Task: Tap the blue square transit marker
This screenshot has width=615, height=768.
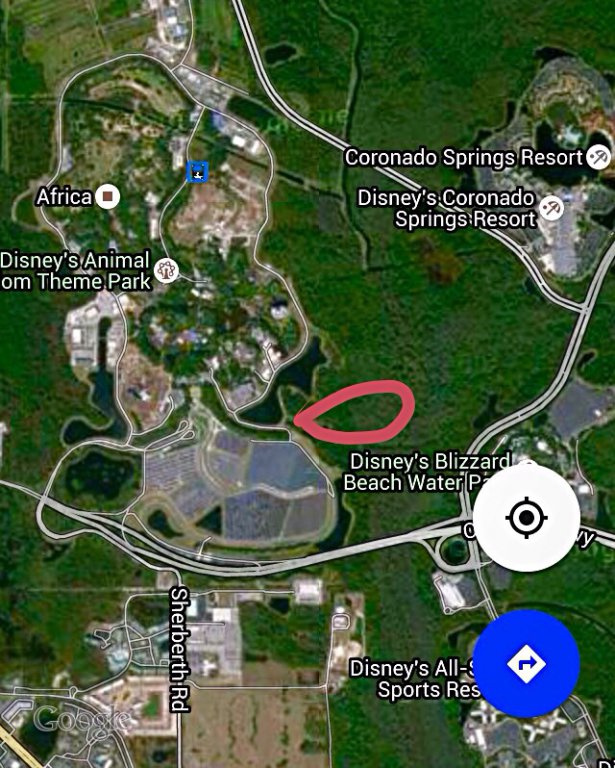Action: tap(198, 171)
